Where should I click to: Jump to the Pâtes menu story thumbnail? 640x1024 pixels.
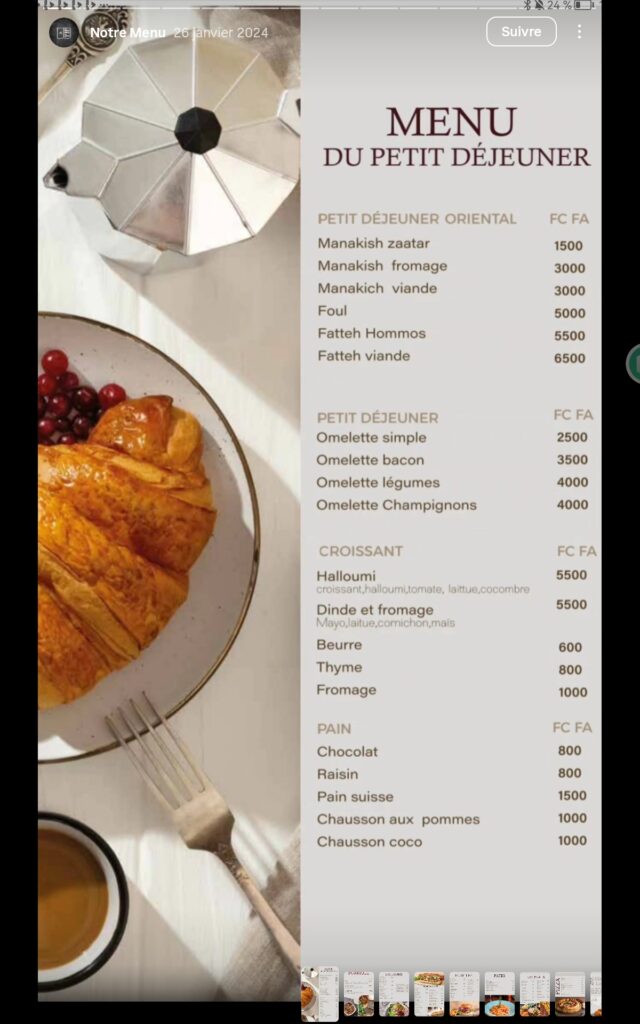tap(500, 994)
